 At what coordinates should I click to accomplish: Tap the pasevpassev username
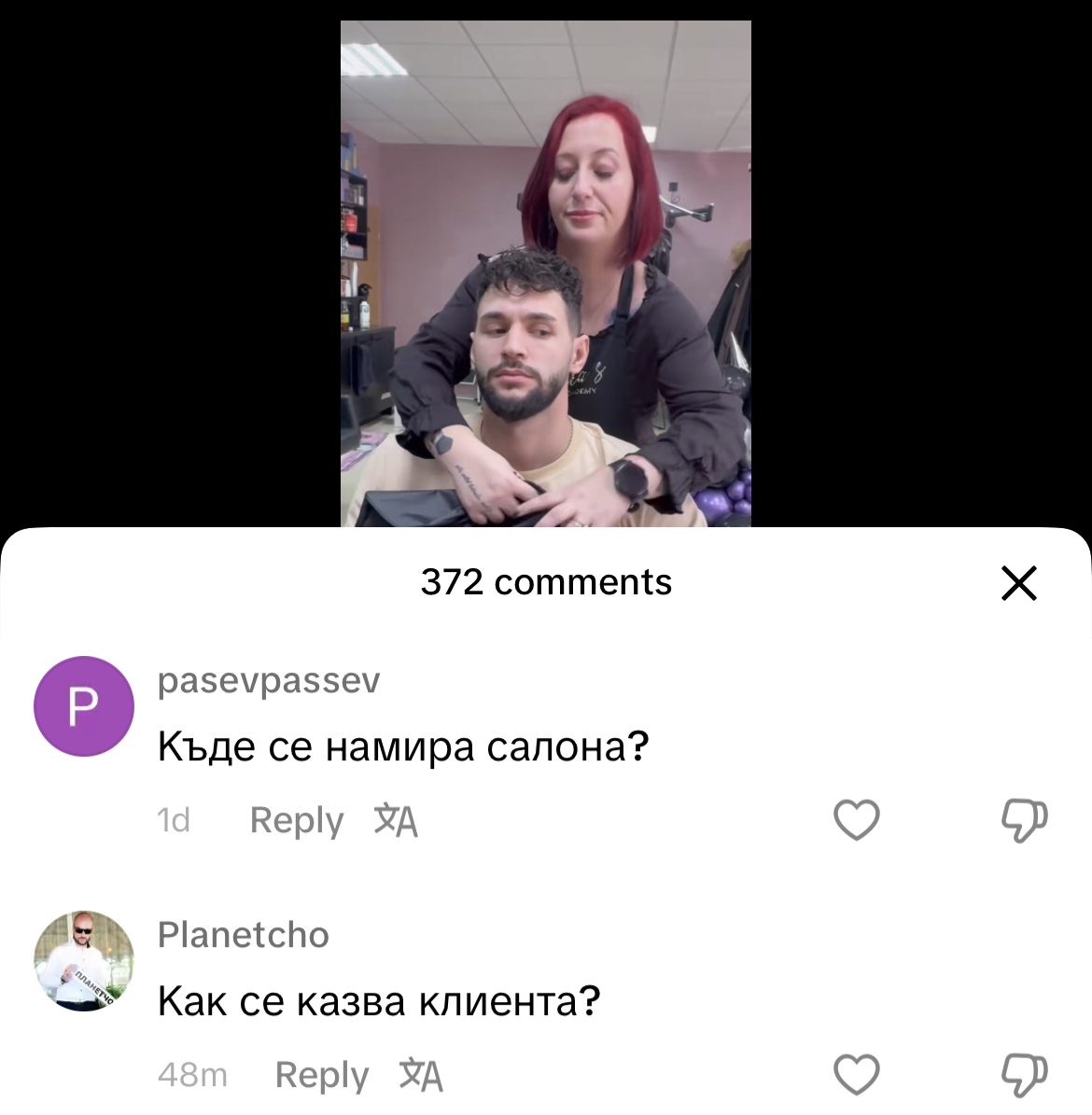coord(269,680)
